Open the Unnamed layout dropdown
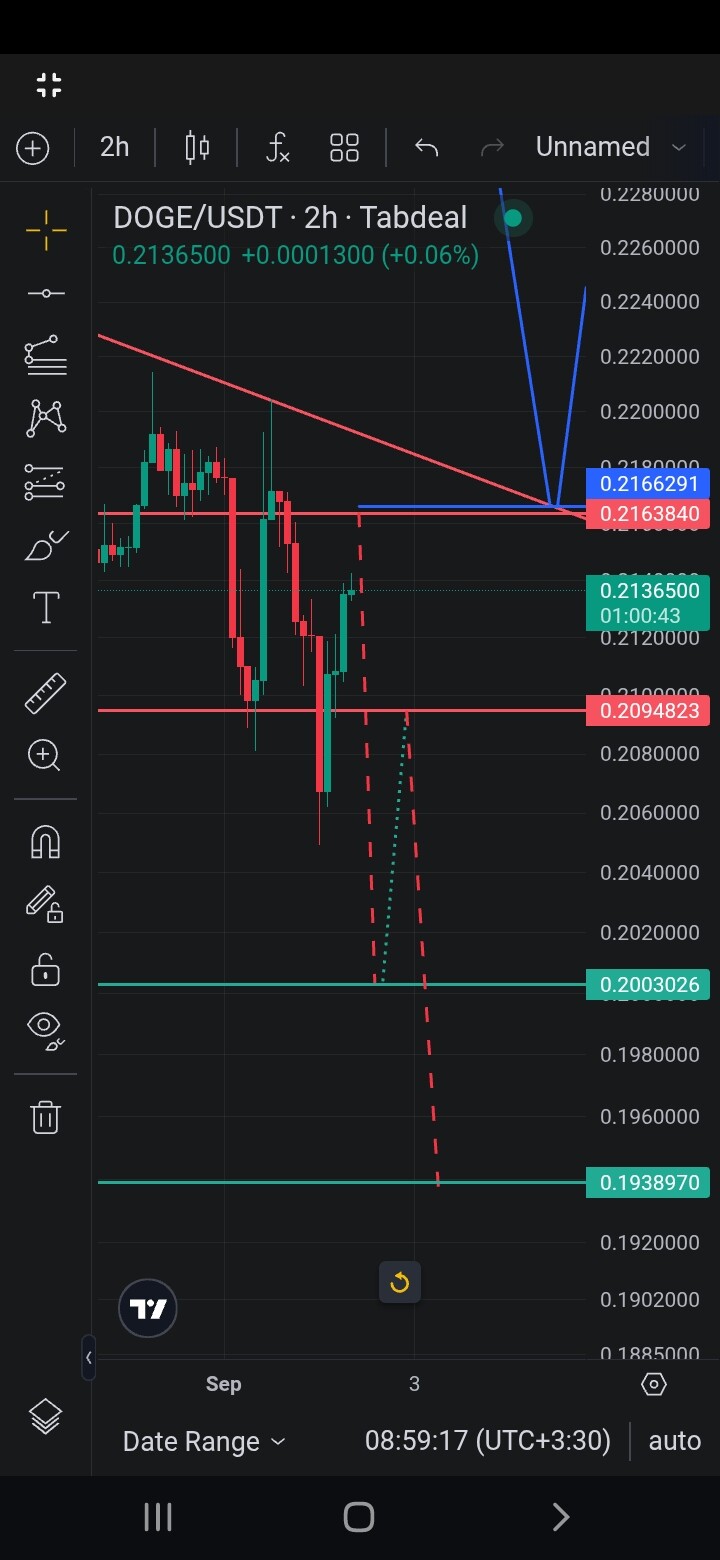 pyautogui.click(x=611, y=147)
